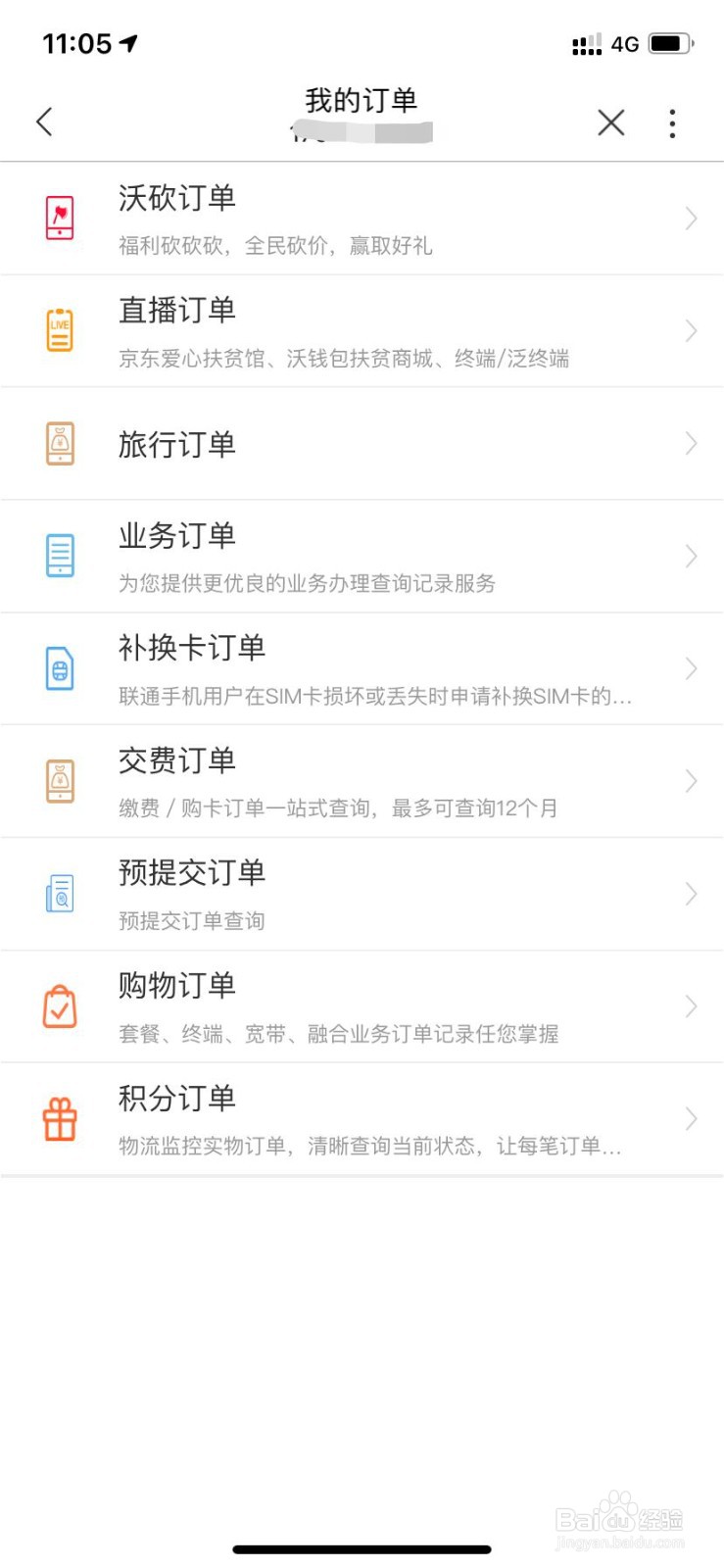Open 预提交订单 query
The height and width of the screenshot is (1568, 724).
tap(362, 894)
